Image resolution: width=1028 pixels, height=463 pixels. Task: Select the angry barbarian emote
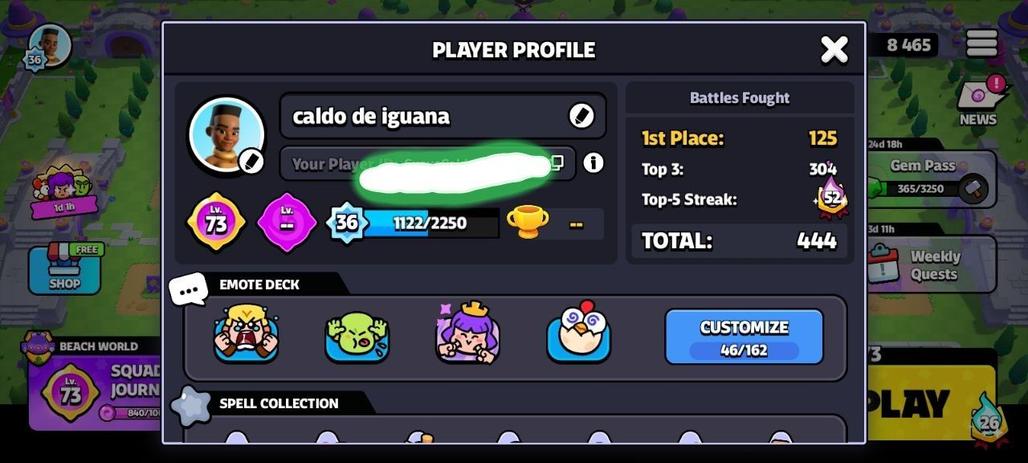[x=245, y=335]
